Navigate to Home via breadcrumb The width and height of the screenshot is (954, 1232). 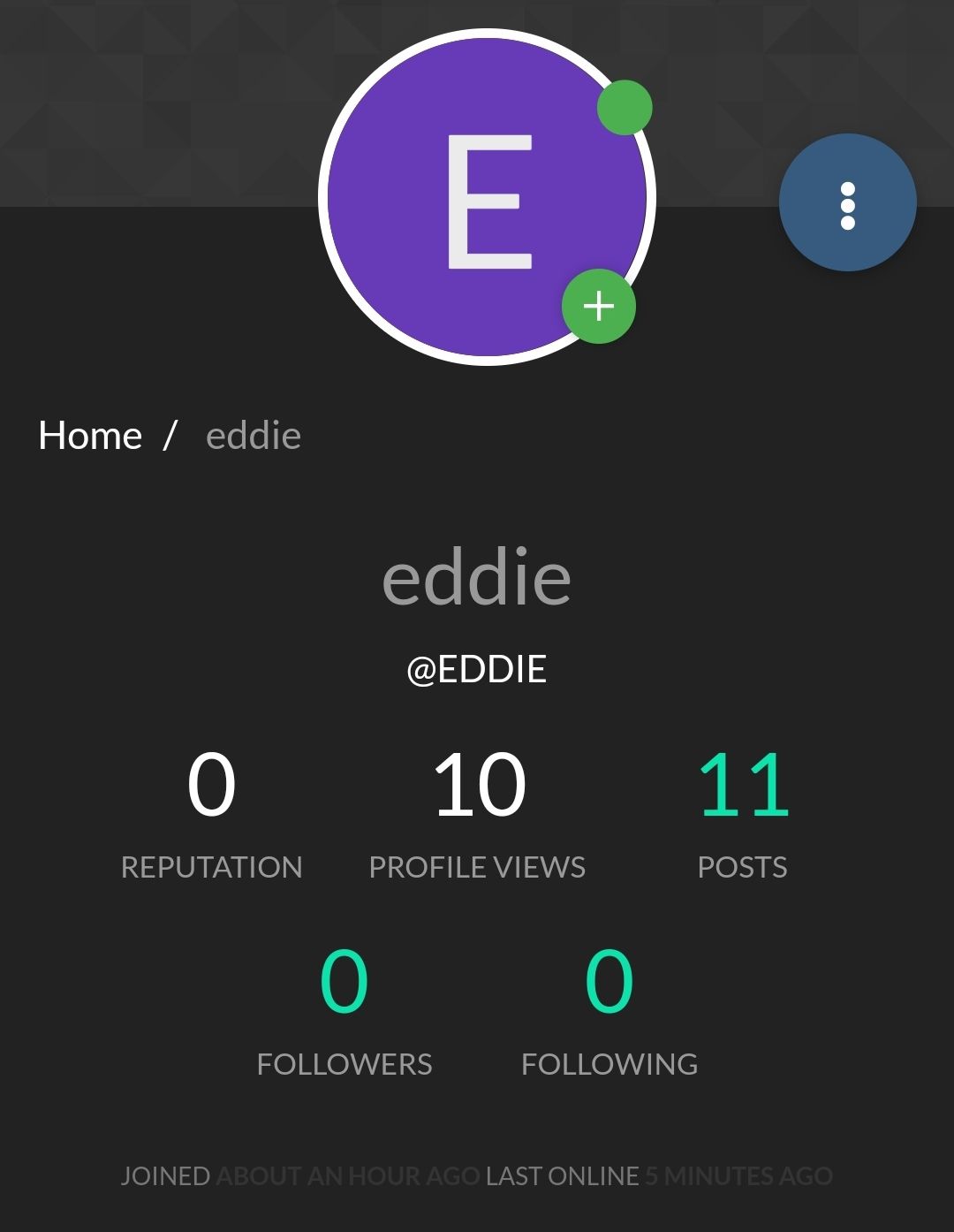coord(92,435)
